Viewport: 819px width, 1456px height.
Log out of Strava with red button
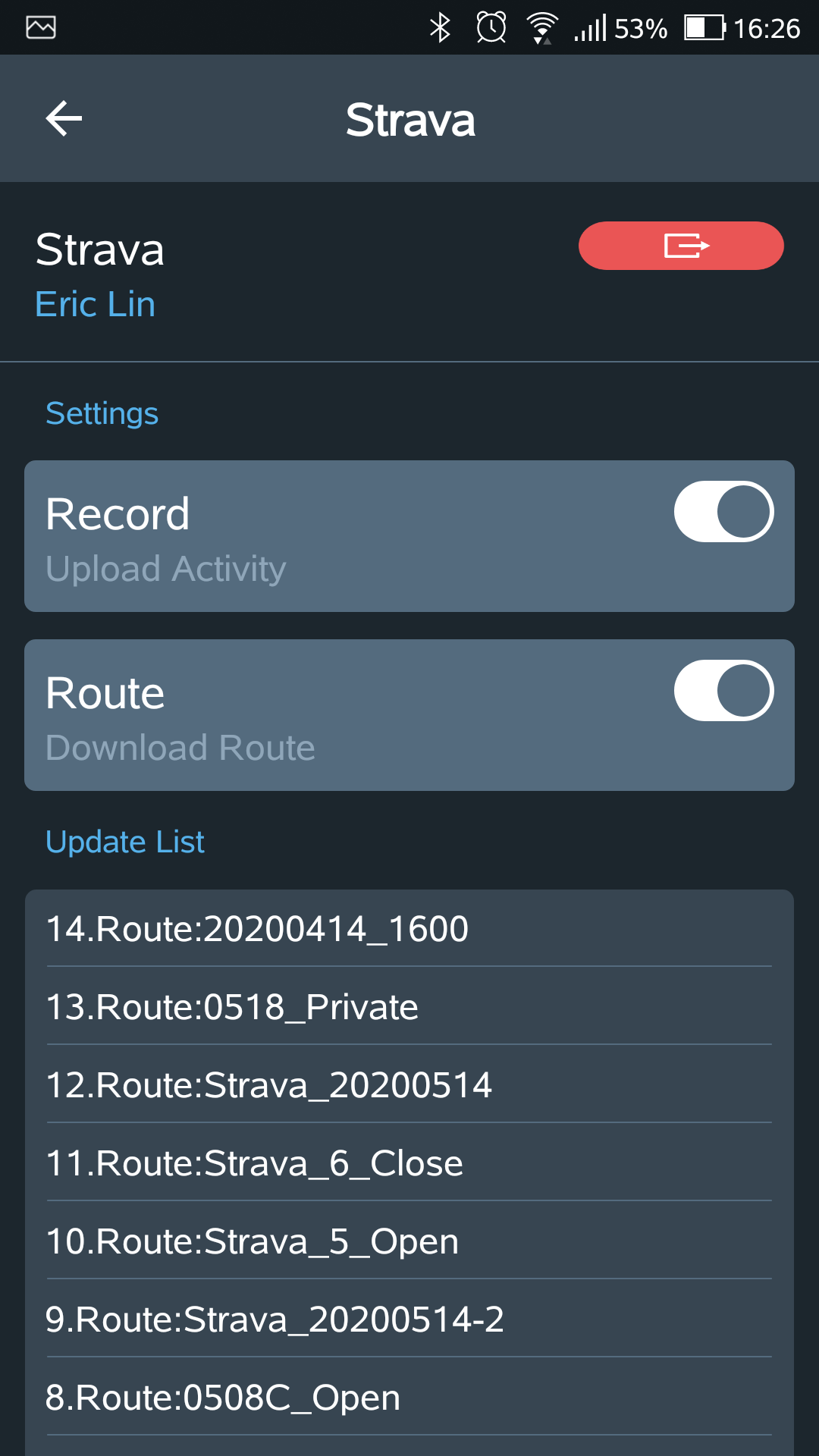click(681, 246)
